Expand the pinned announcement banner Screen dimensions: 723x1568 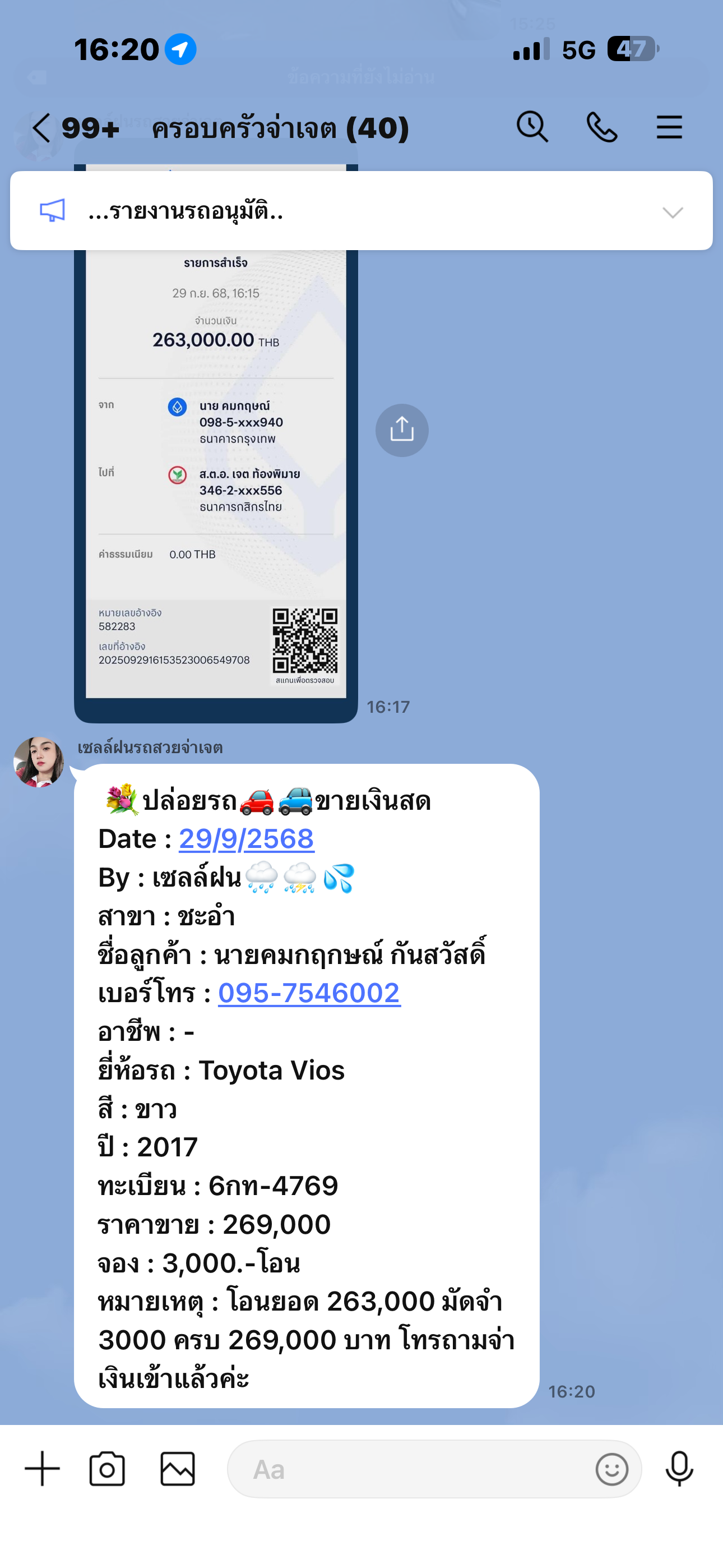[x=673, y=212]
